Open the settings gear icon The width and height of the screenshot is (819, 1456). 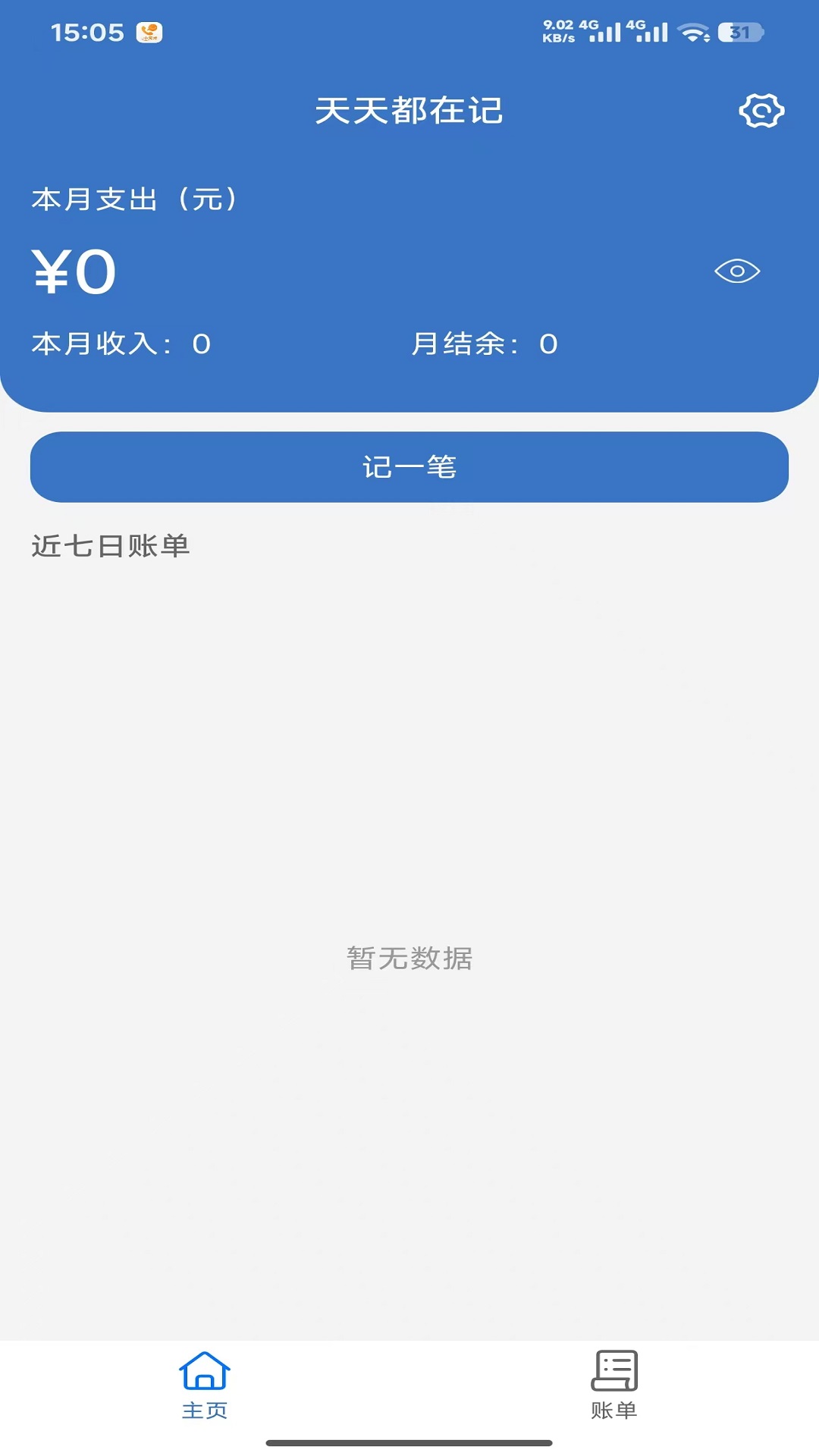pos(760,111)
